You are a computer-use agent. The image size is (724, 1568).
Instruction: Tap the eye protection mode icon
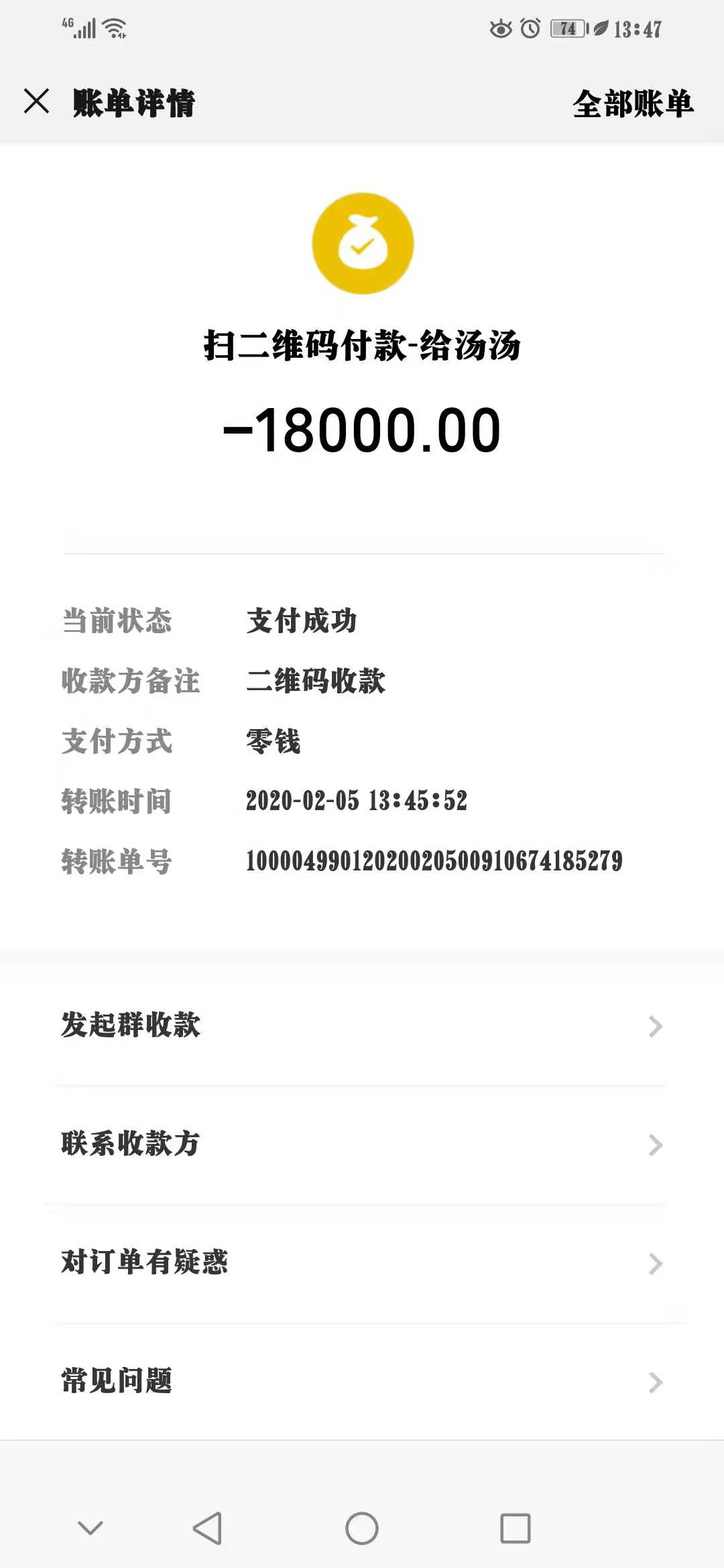(499, 28)
